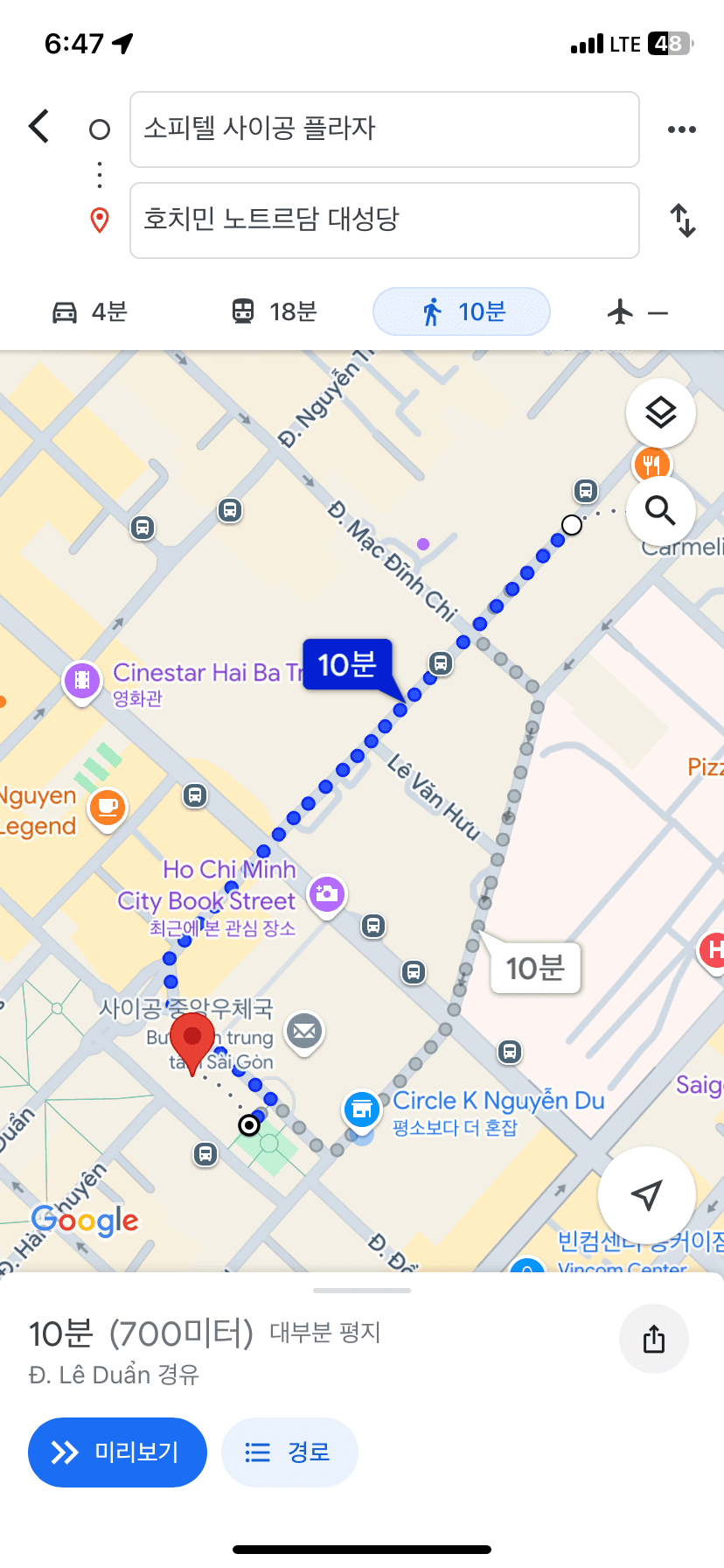724x1568 pixels.
Task: Switch to driving directions, 4분
Action: tap(90, 311)
